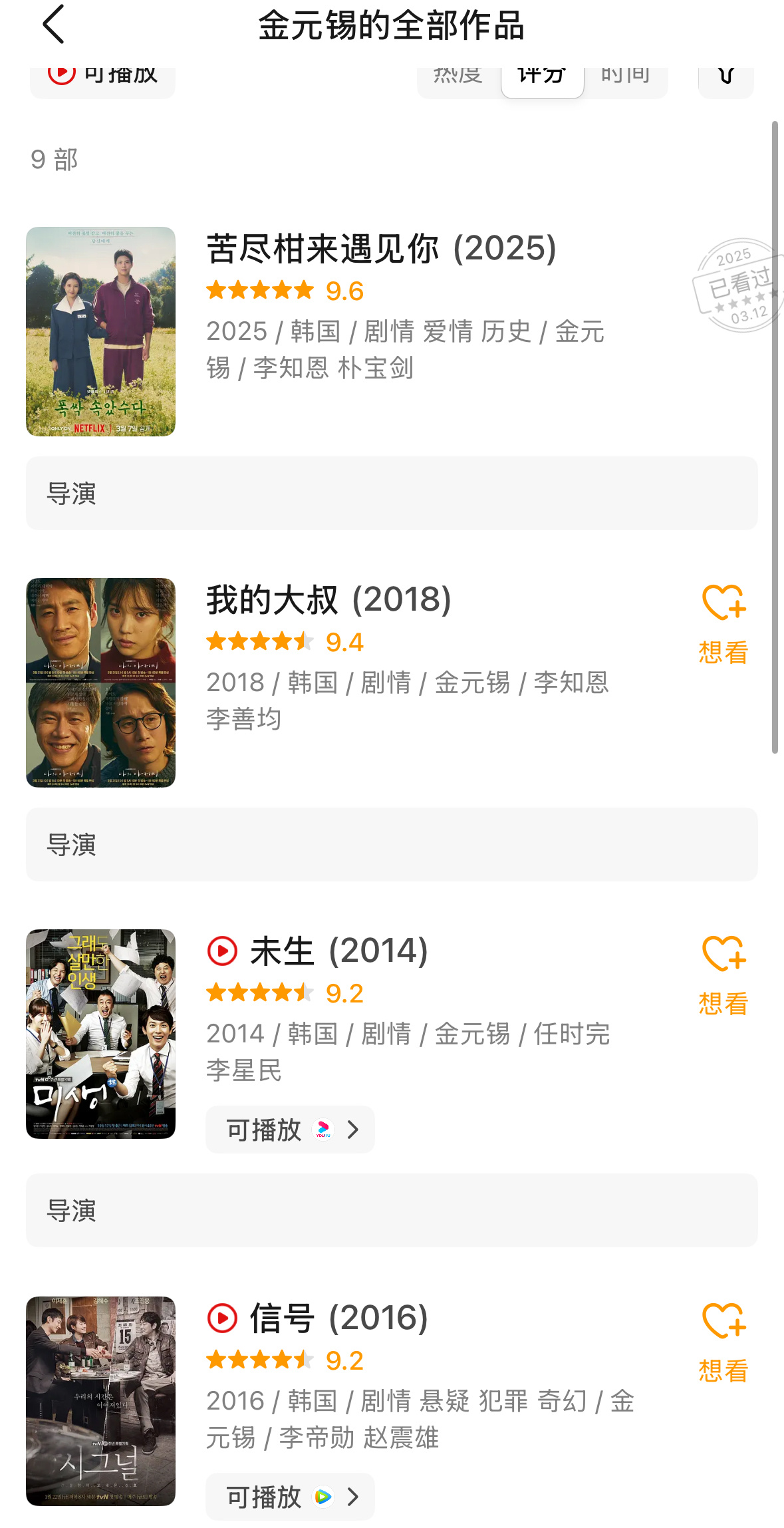Mark 我的大叔 as 想看
The image size is (784, 1528).
[723, 624]
